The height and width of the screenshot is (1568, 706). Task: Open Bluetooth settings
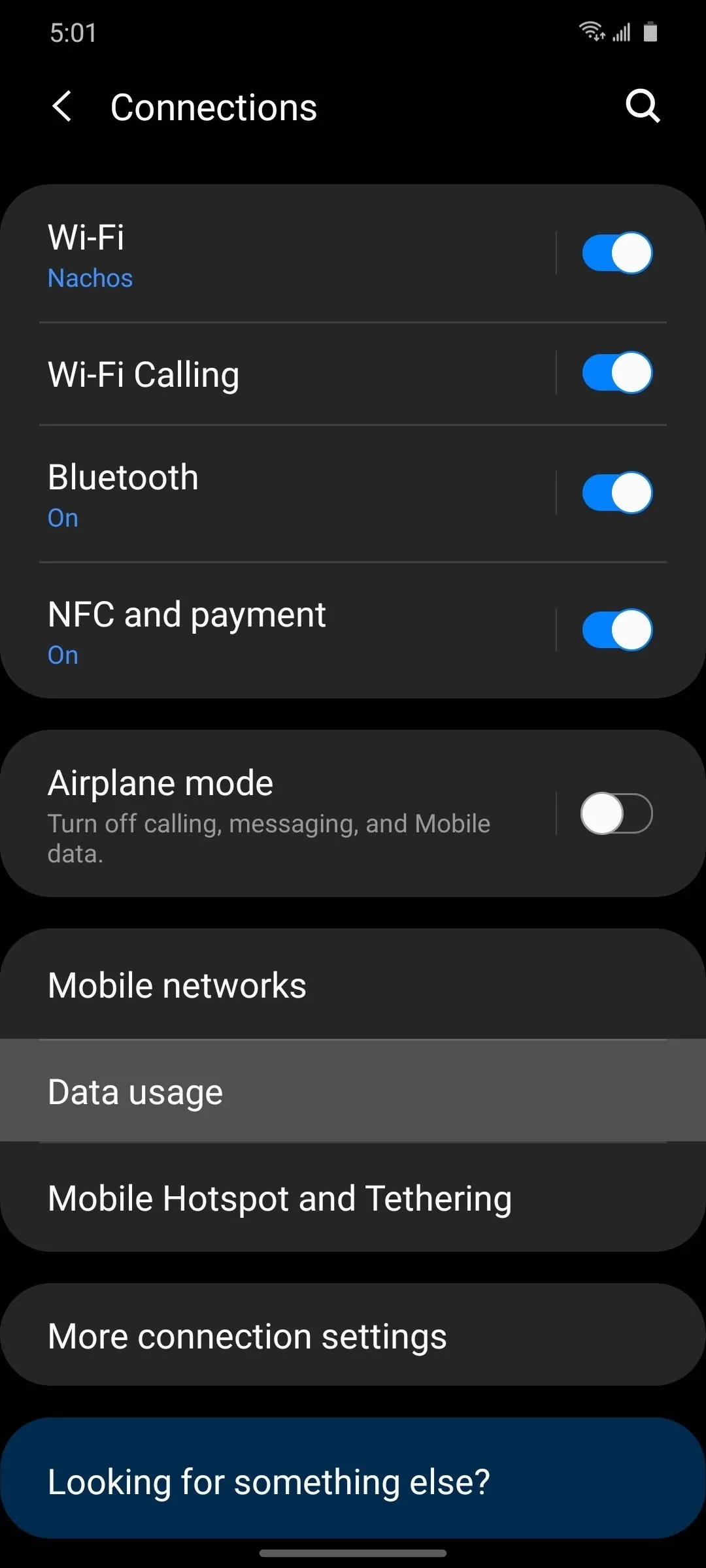278,493
